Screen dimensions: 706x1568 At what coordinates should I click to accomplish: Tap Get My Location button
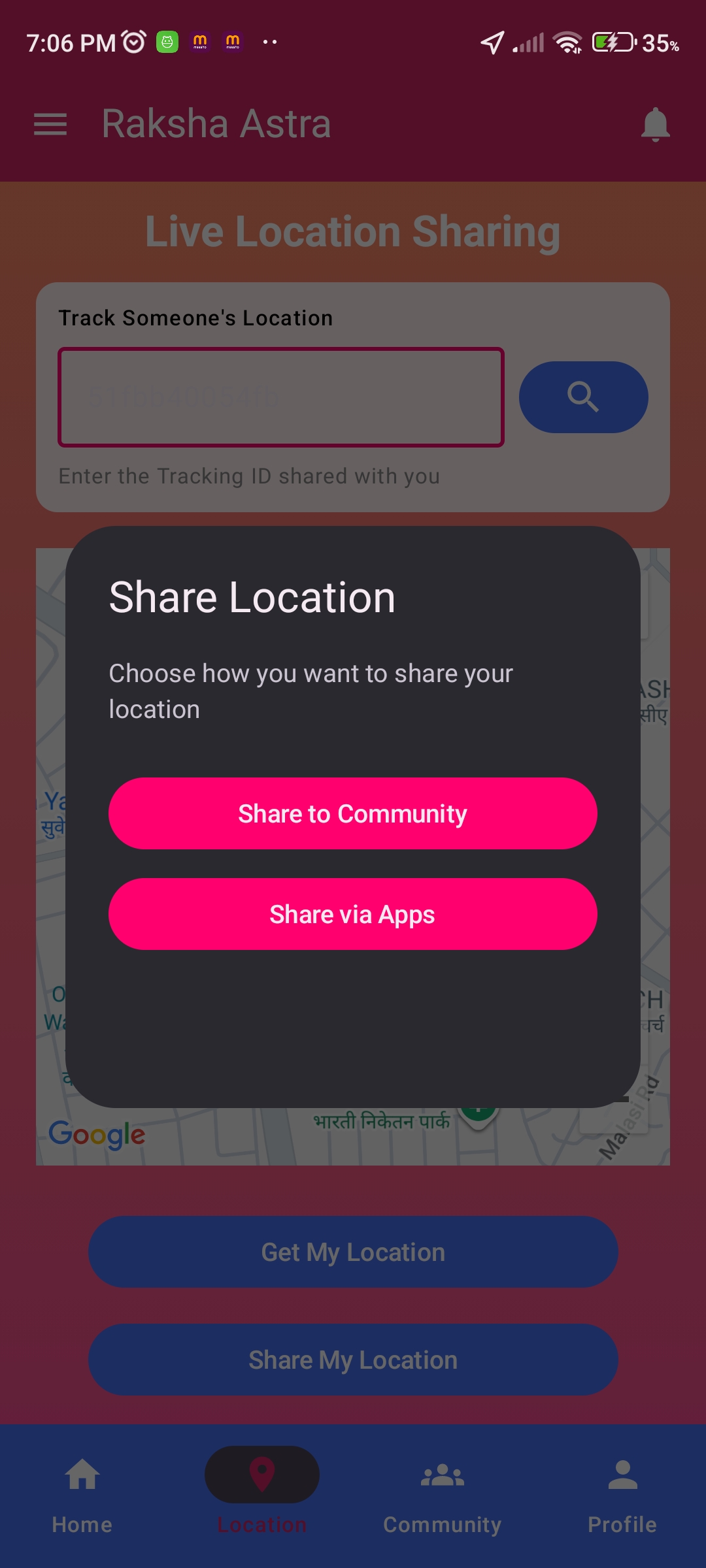point(353,1252)
